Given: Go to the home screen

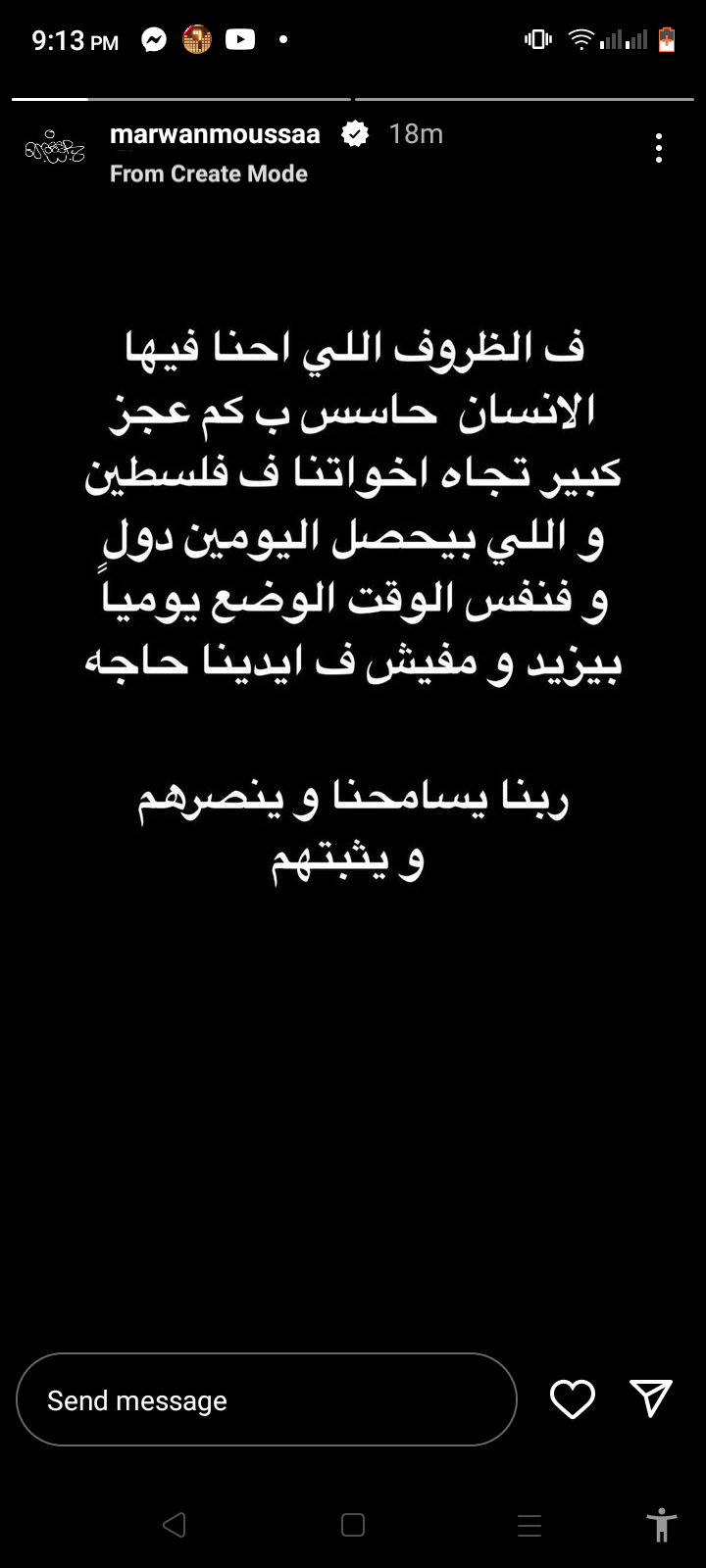Looking at the screenshot, I should [353, 1525].
